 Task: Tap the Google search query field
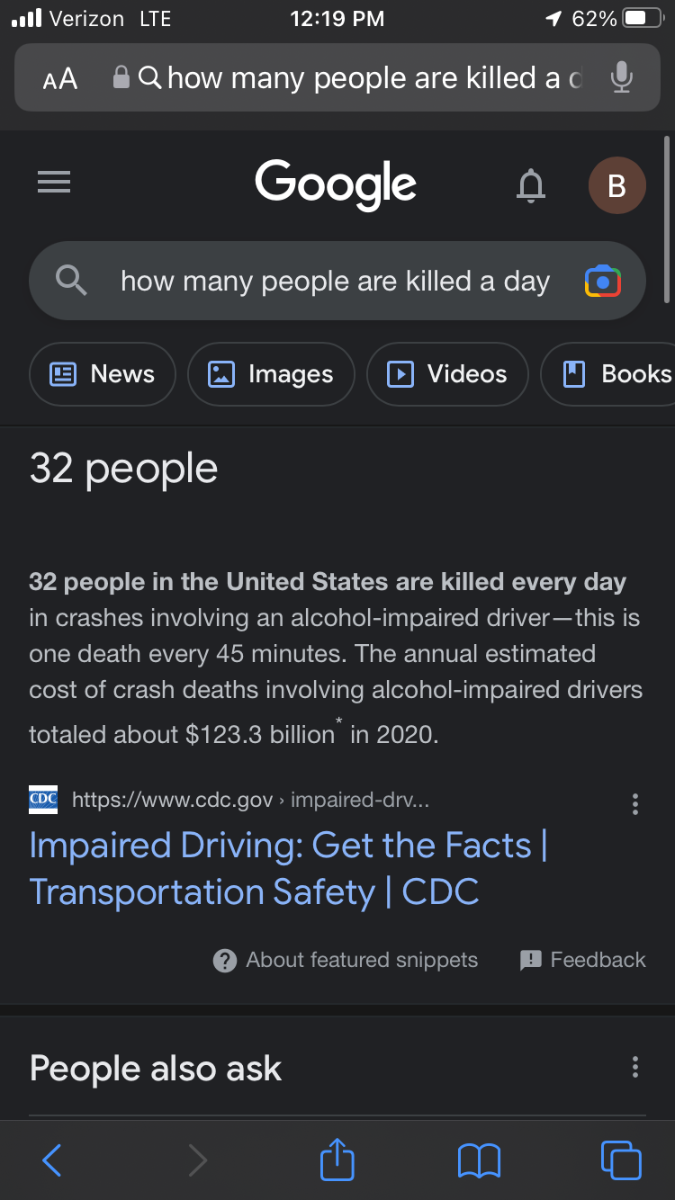(335, 282)
